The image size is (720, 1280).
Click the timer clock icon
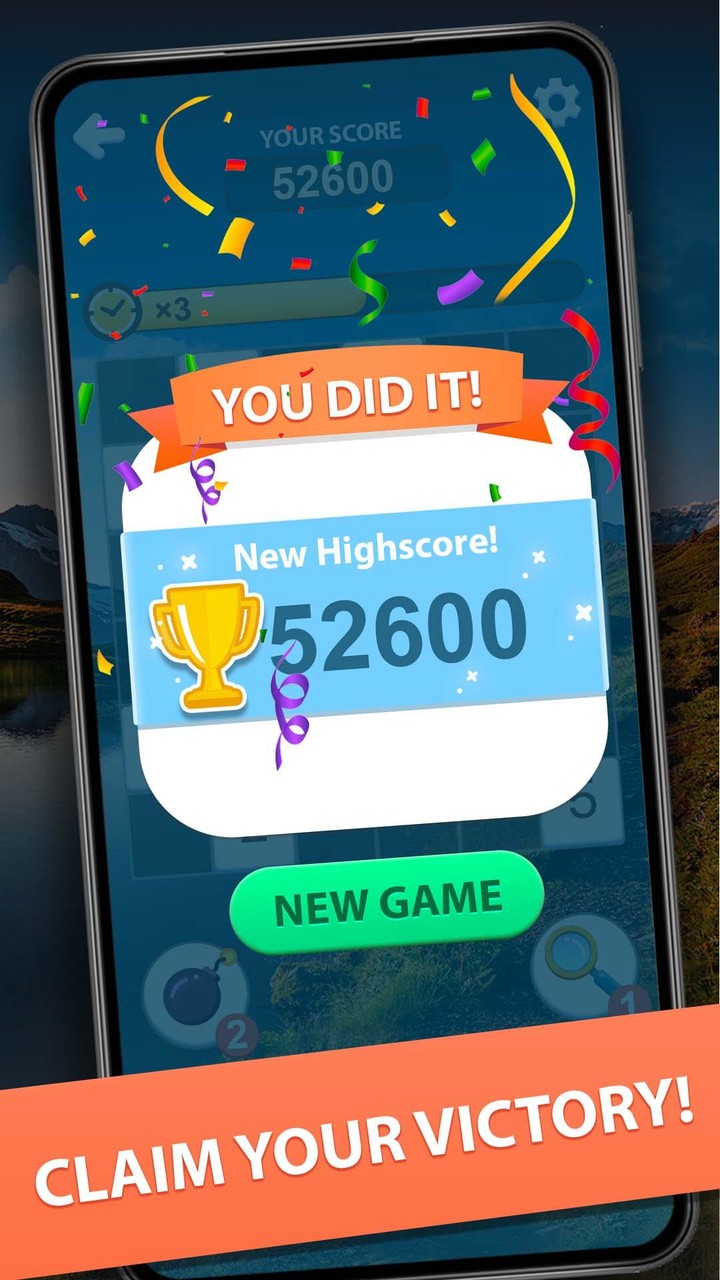point(114,308)
